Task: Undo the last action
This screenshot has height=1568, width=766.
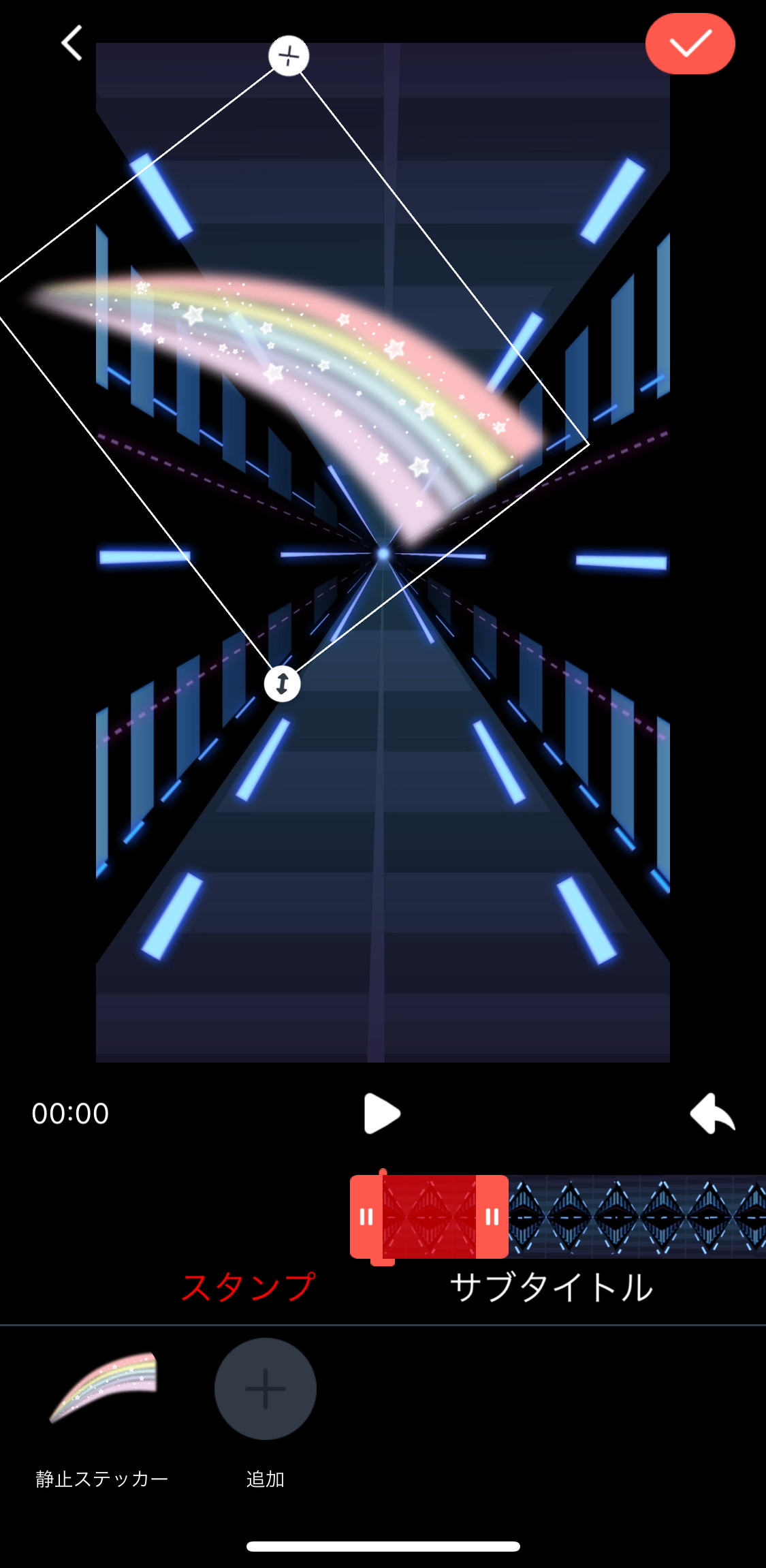Action: pos(712,1114)
